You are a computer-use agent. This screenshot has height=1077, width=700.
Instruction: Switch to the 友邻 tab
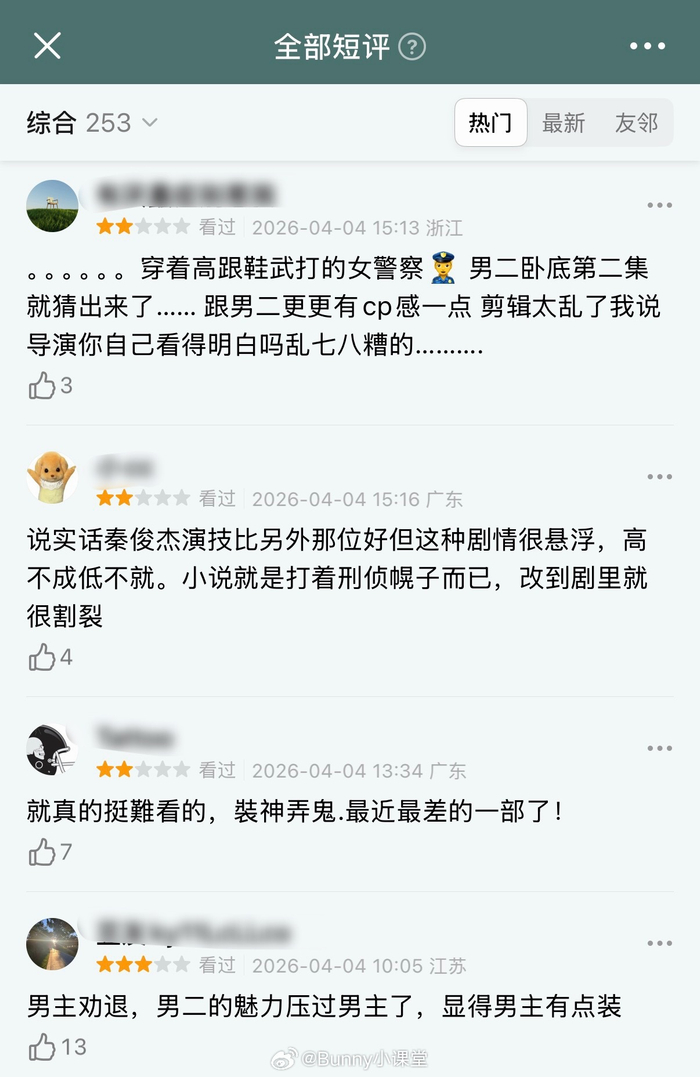pyautogui.click(x=636, y=123)
